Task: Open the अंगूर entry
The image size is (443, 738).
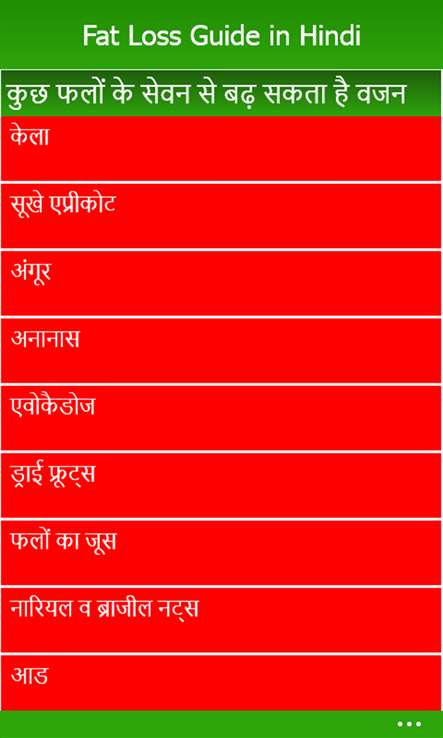Action: [x=221, y=283]
